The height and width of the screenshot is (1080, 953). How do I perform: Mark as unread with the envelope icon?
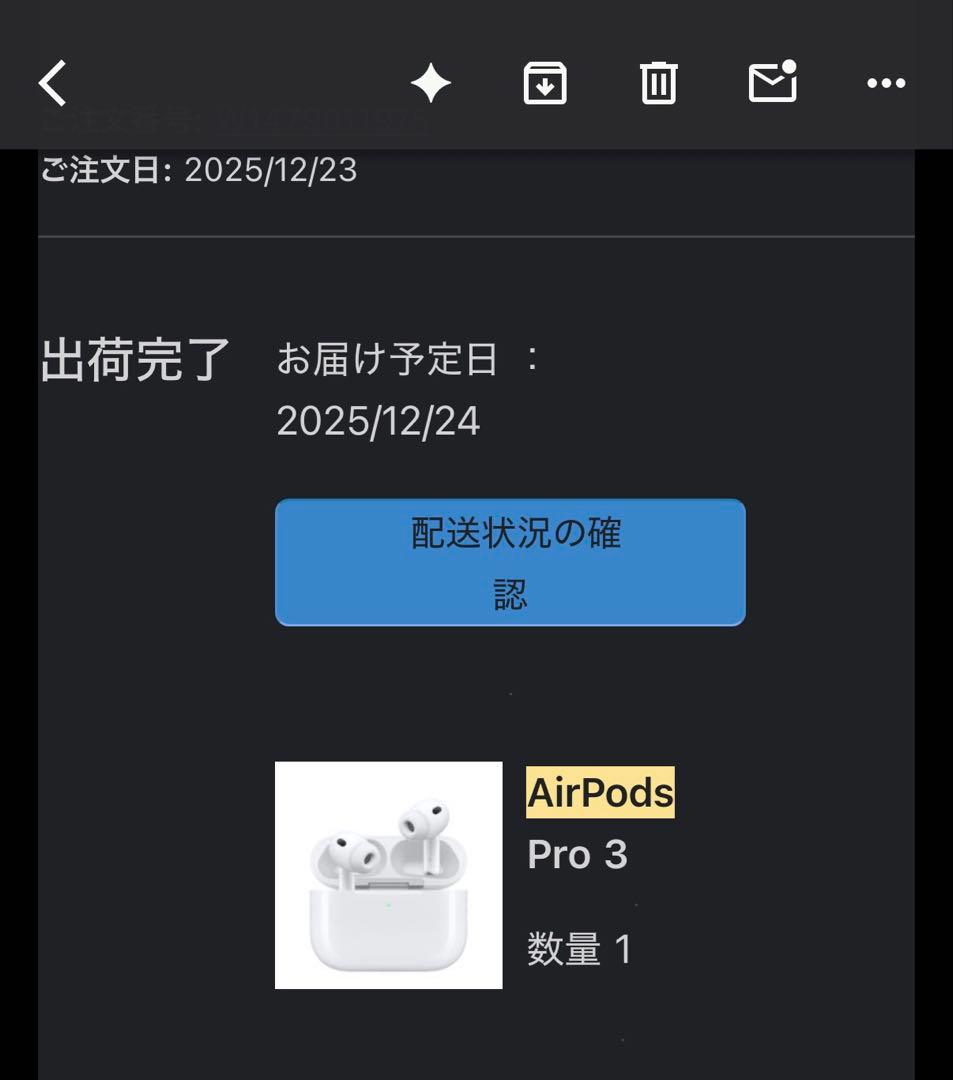coord(769,84)
